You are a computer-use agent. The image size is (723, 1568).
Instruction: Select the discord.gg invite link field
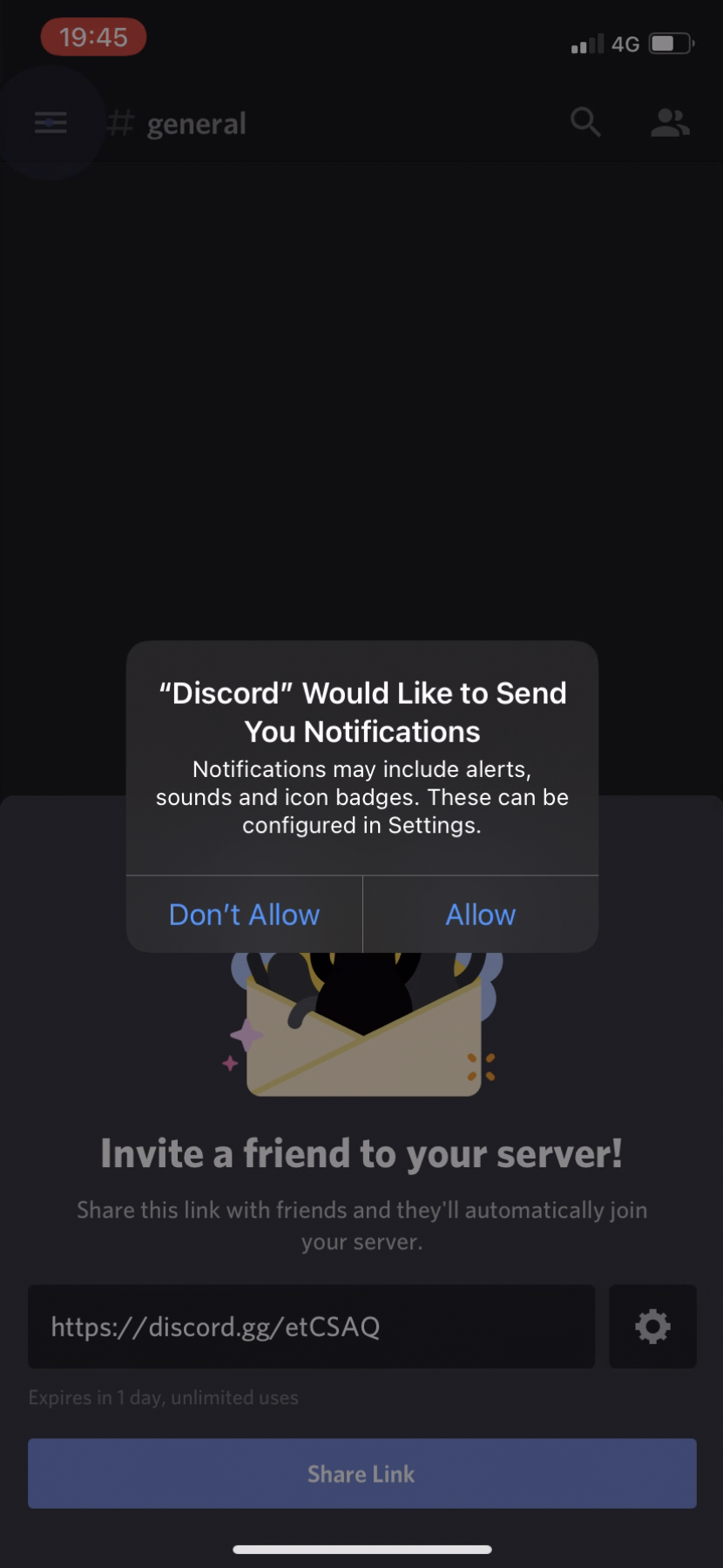[311, 1326]
